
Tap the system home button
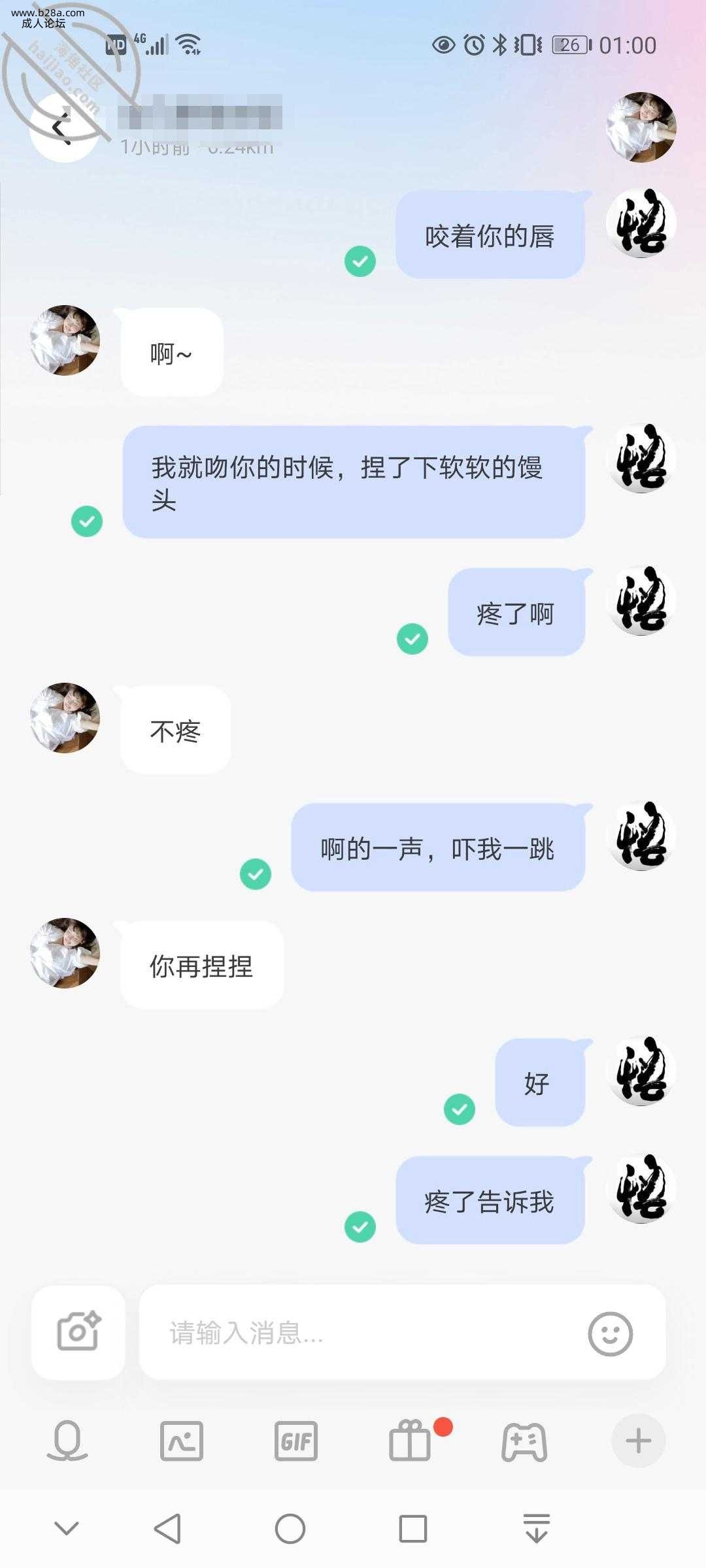(290, 1529)
